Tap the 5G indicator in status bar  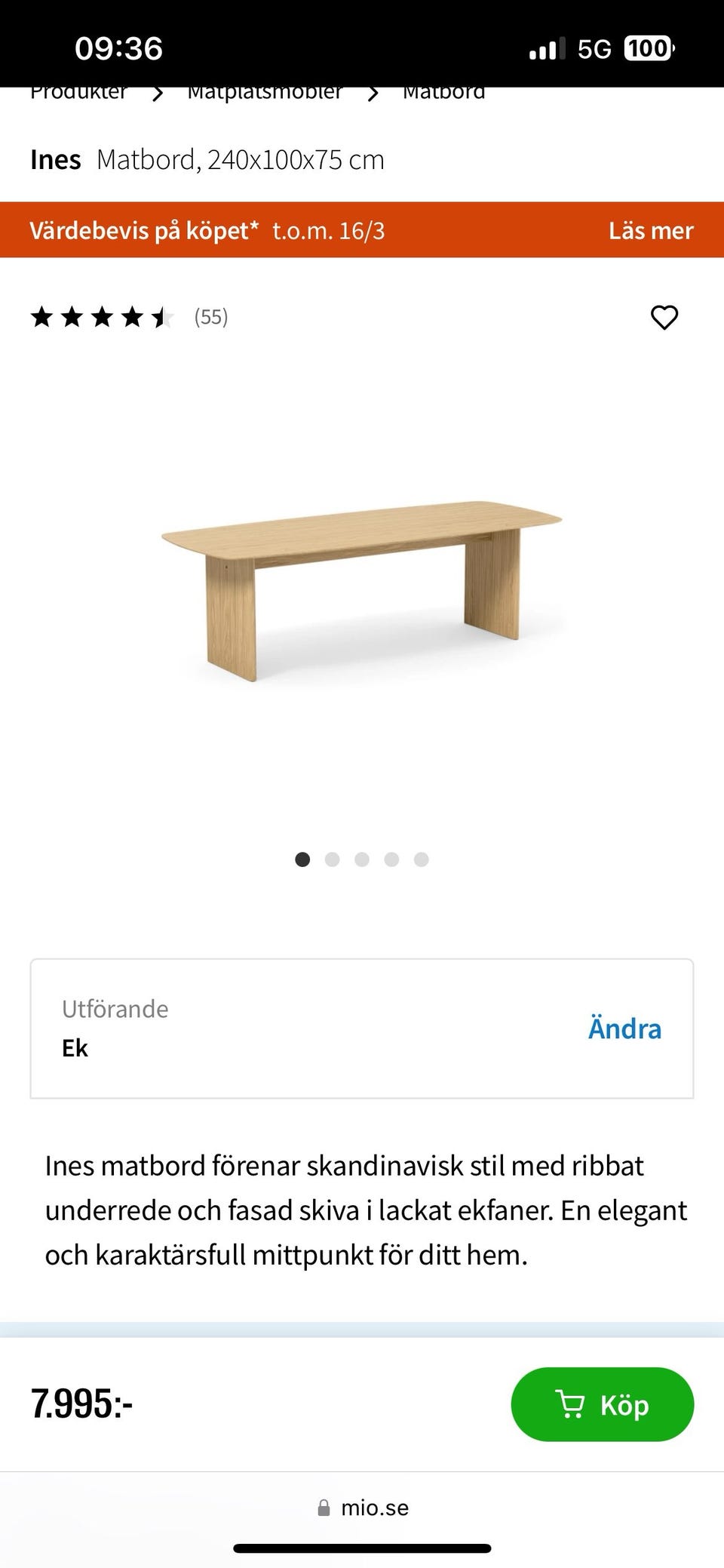[x=596, y=48]
